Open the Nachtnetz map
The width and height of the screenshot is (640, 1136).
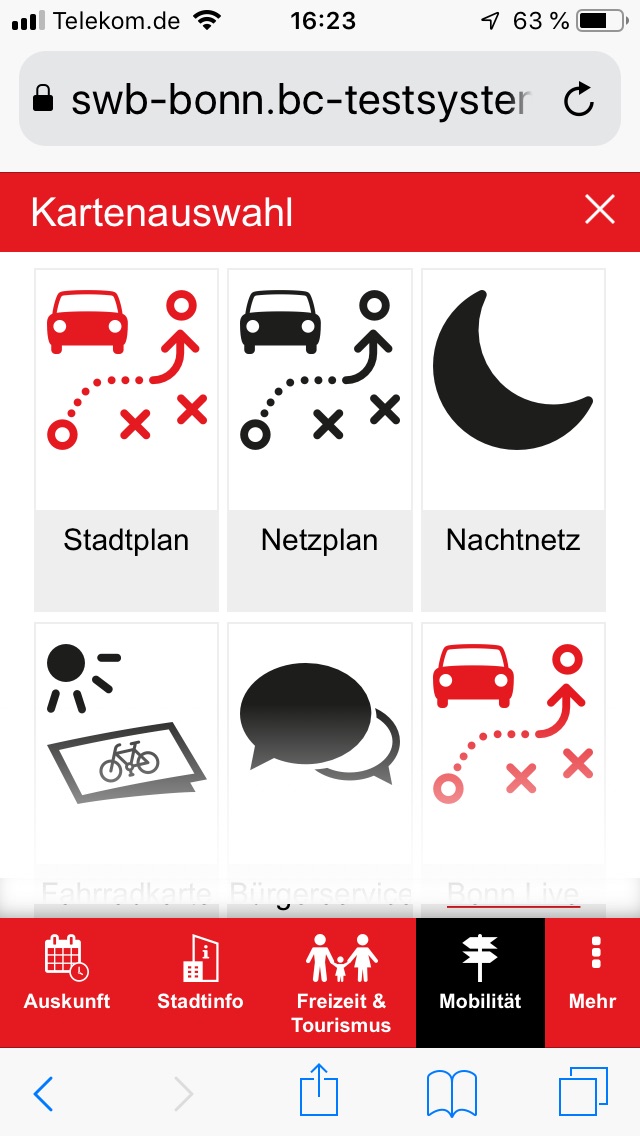pyautogui.click(x=513, y=440)
